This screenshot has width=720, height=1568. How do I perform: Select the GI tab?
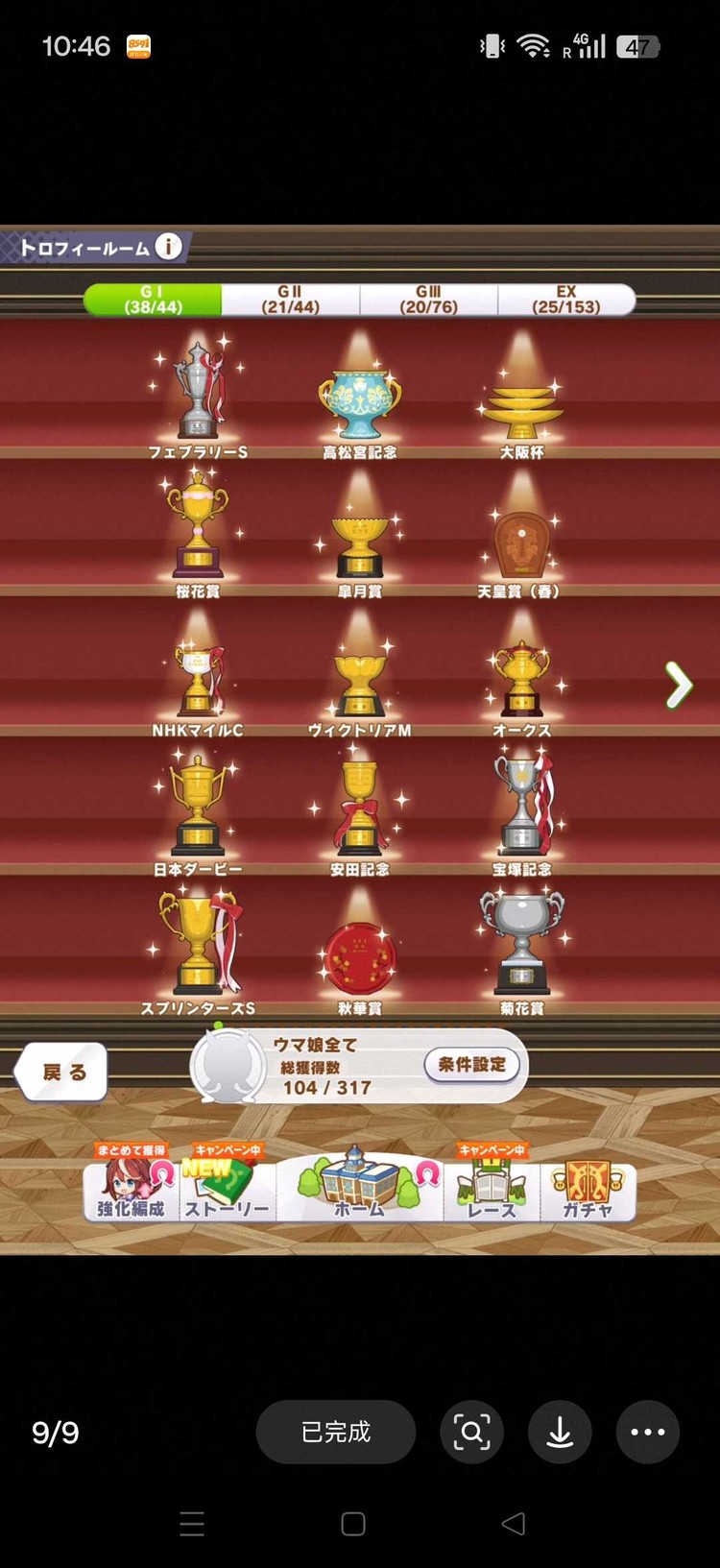click(x=153, y=299)
